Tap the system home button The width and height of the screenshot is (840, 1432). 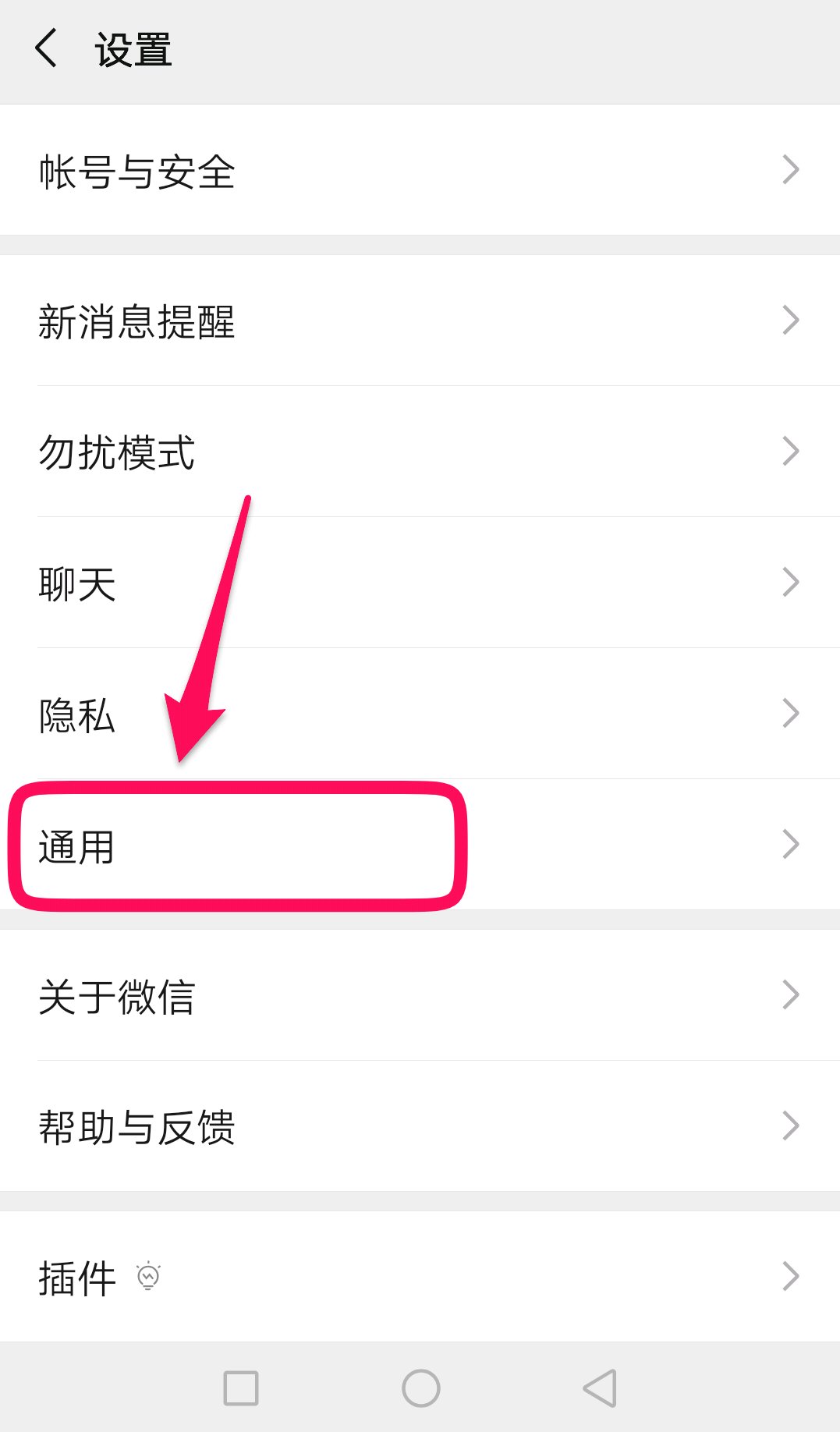421,1388
